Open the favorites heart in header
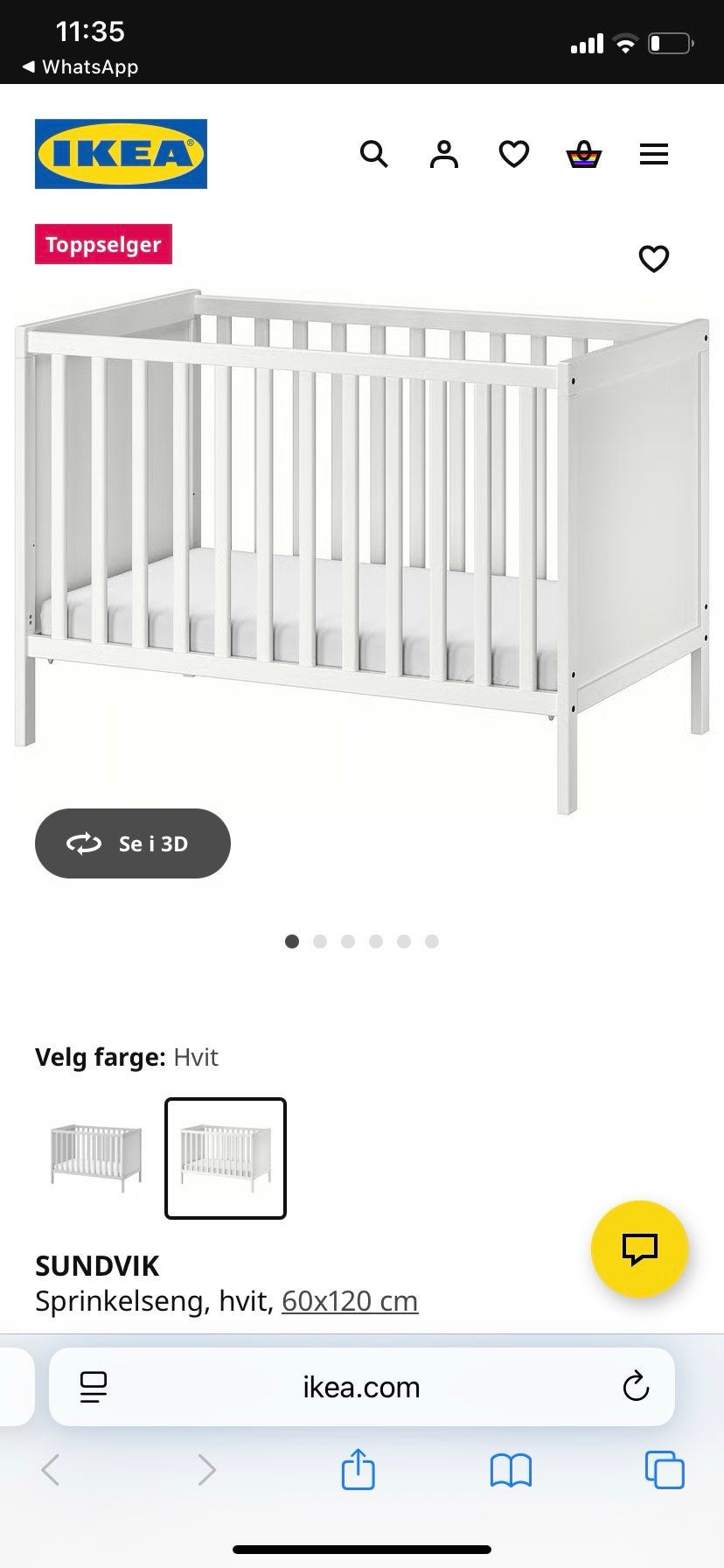724x1568 pixels. 514,155
